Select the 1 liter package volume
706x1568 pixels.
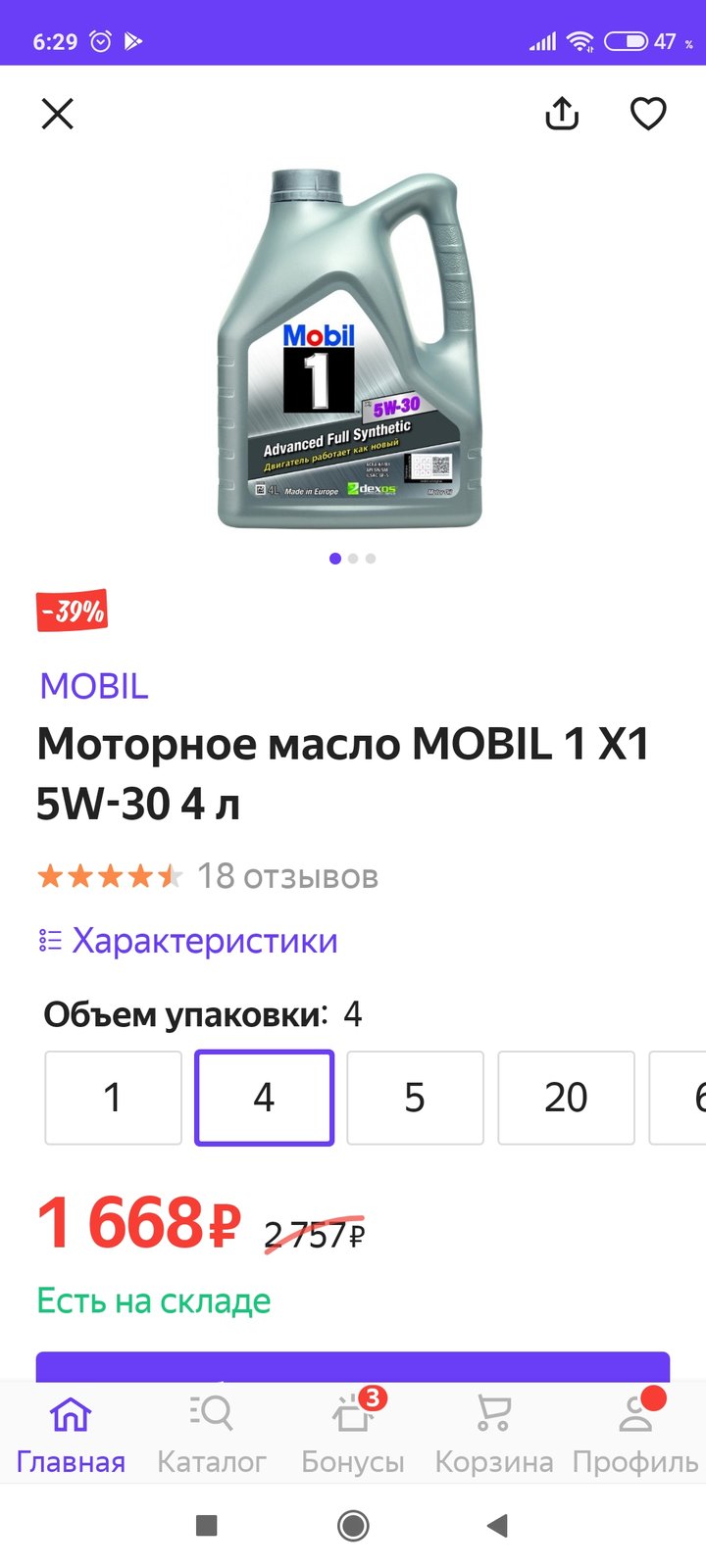click(x=114, y=1098)
